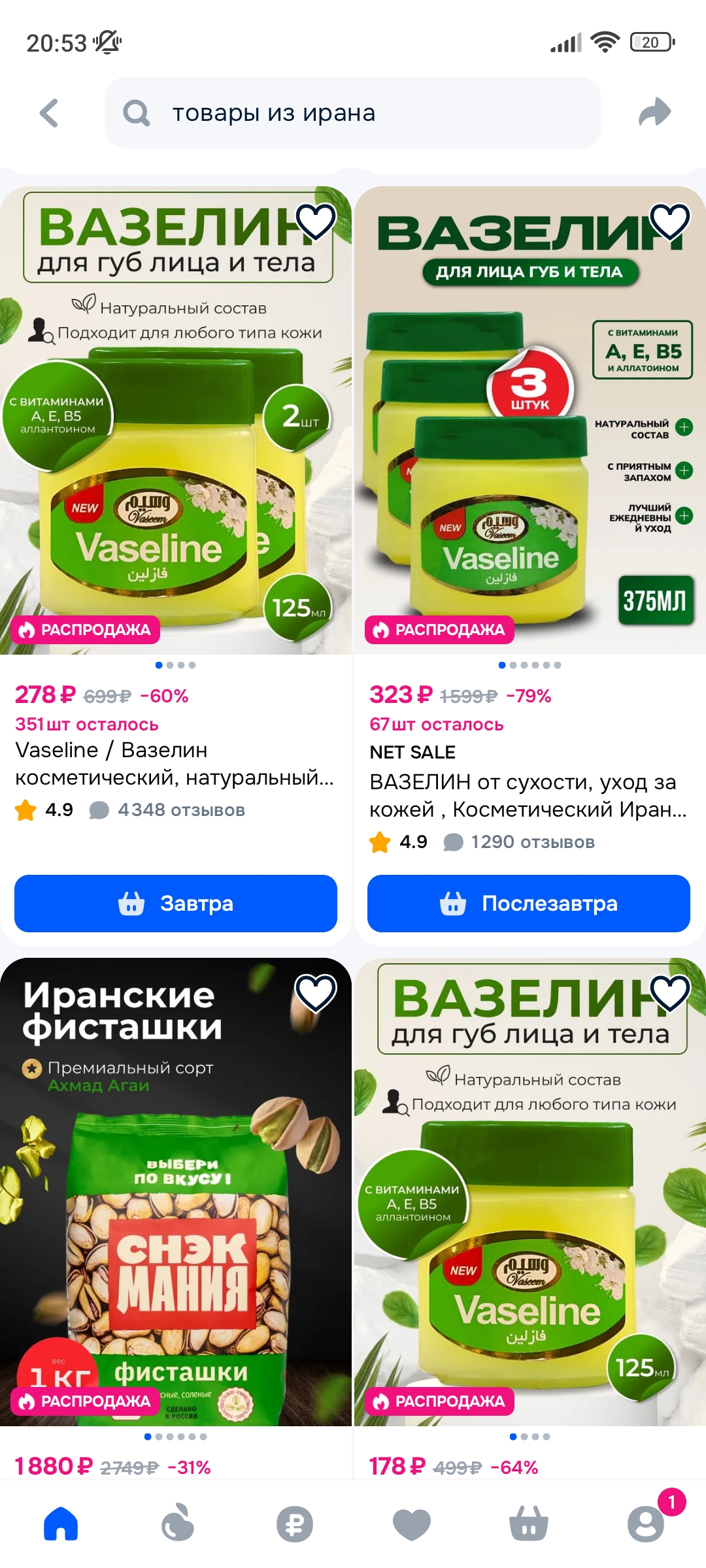Open the ruble tab
Viewport: 706px width, 1568px height.
click(295, 1524)
